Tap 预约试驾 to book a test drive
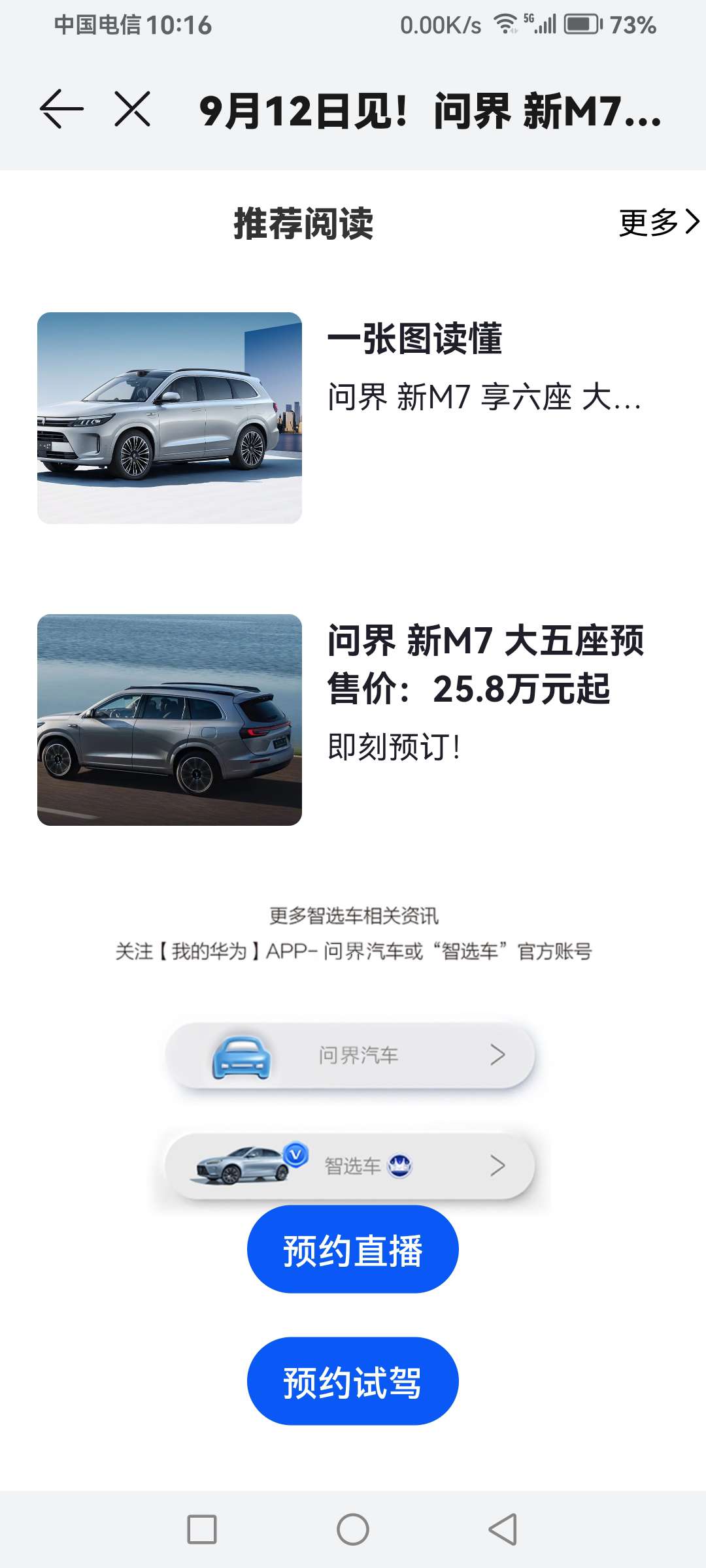The height and width of the screenshot is (1568, 706). pyautogui.click(x=352, y=1381)
